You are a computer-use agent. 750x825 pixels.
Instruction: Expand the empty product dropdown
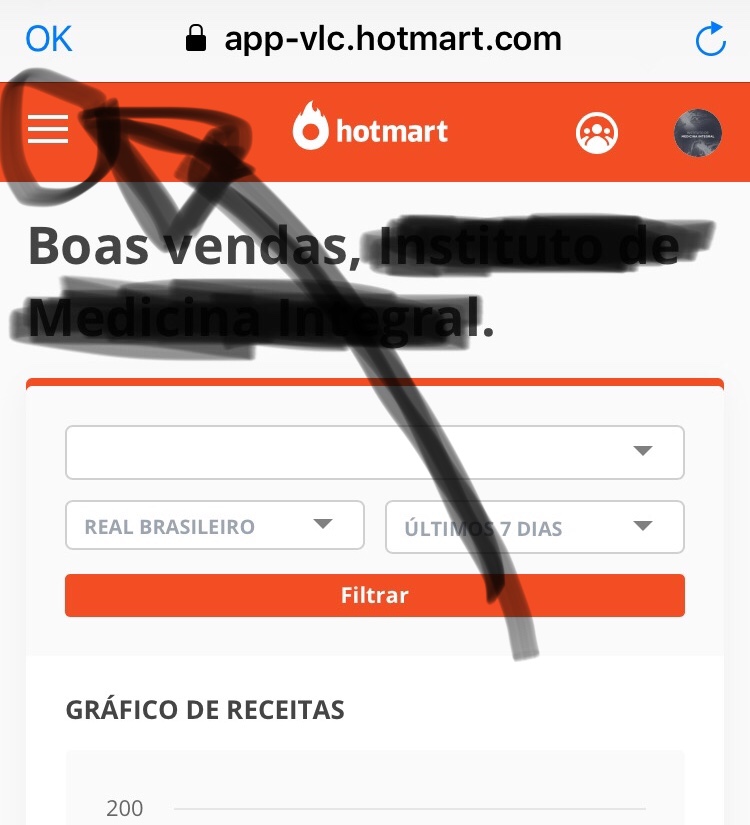click(x=375, y=452)
